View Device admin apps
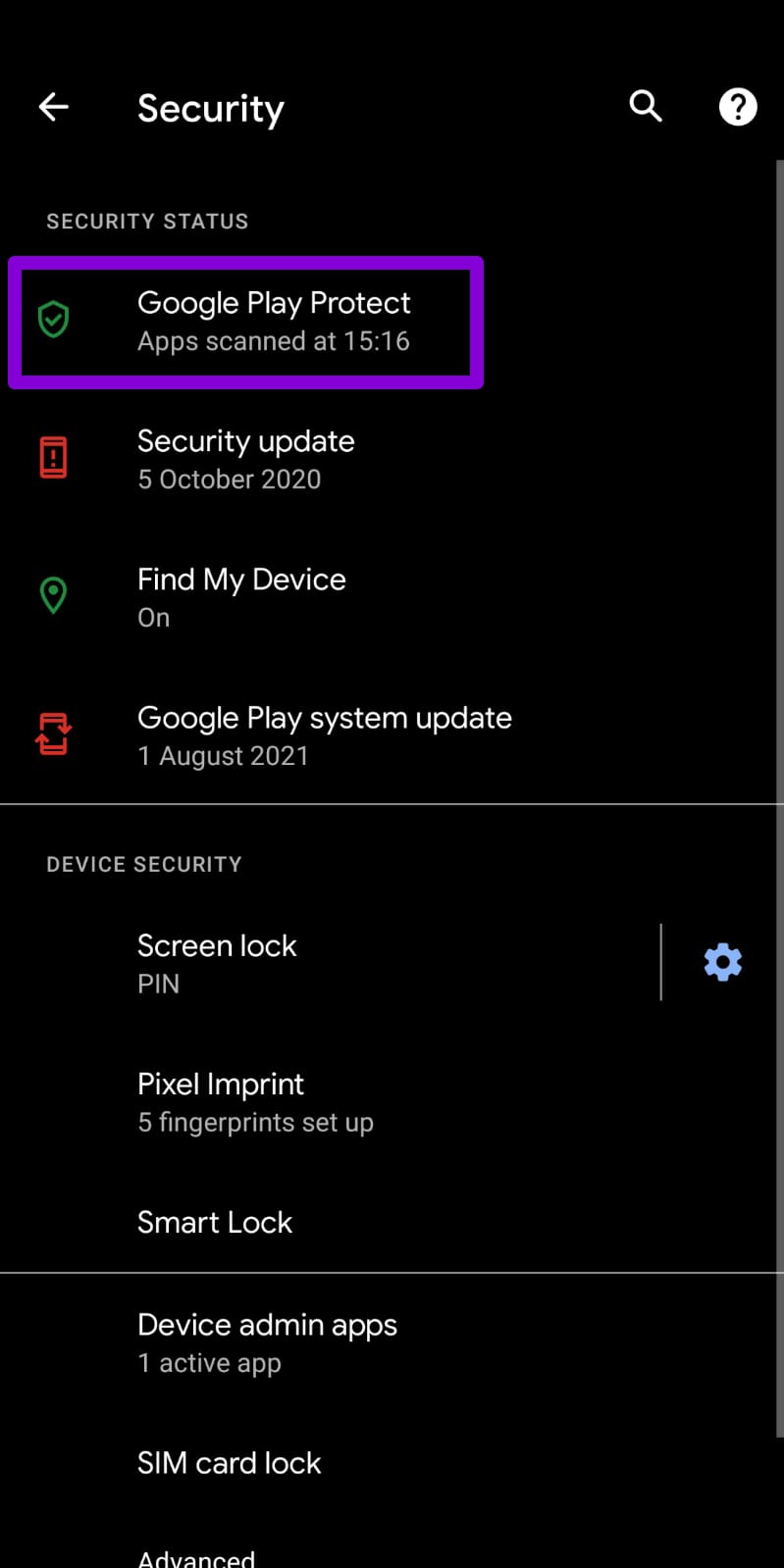This screenshot has height=1568, width=784. point(267,1342)
